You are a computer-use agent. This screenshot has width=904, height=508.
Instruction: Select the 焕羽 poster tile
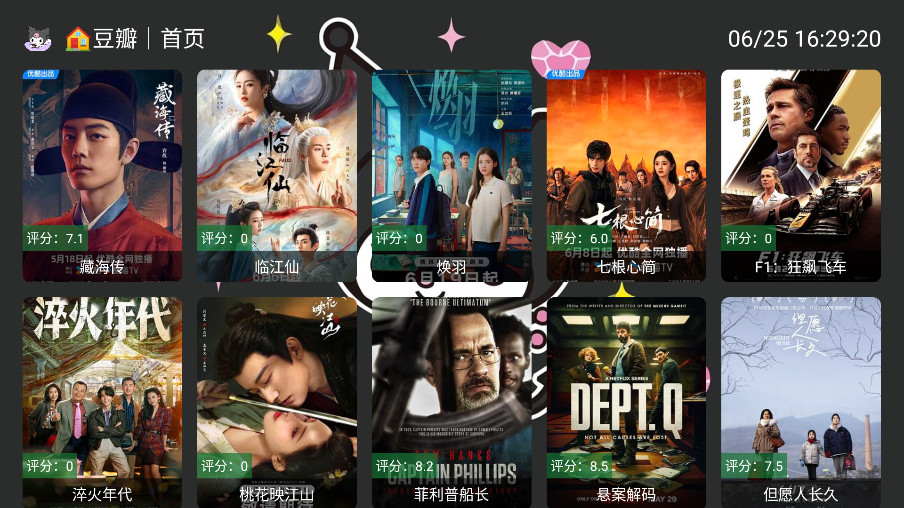[451, 175]
